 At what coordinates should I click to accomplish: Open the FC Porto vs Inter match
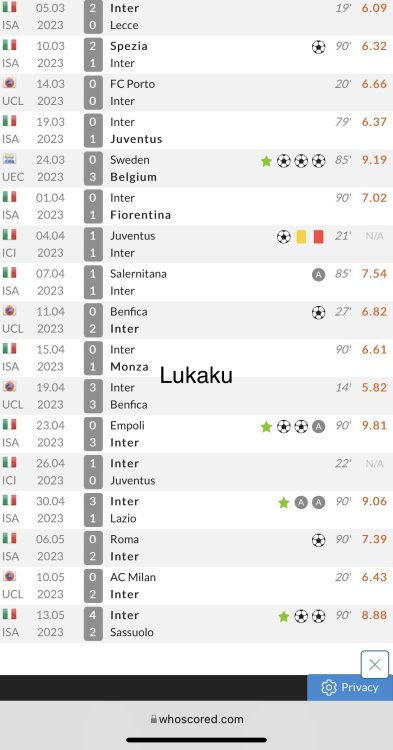[x=196, y=92]
